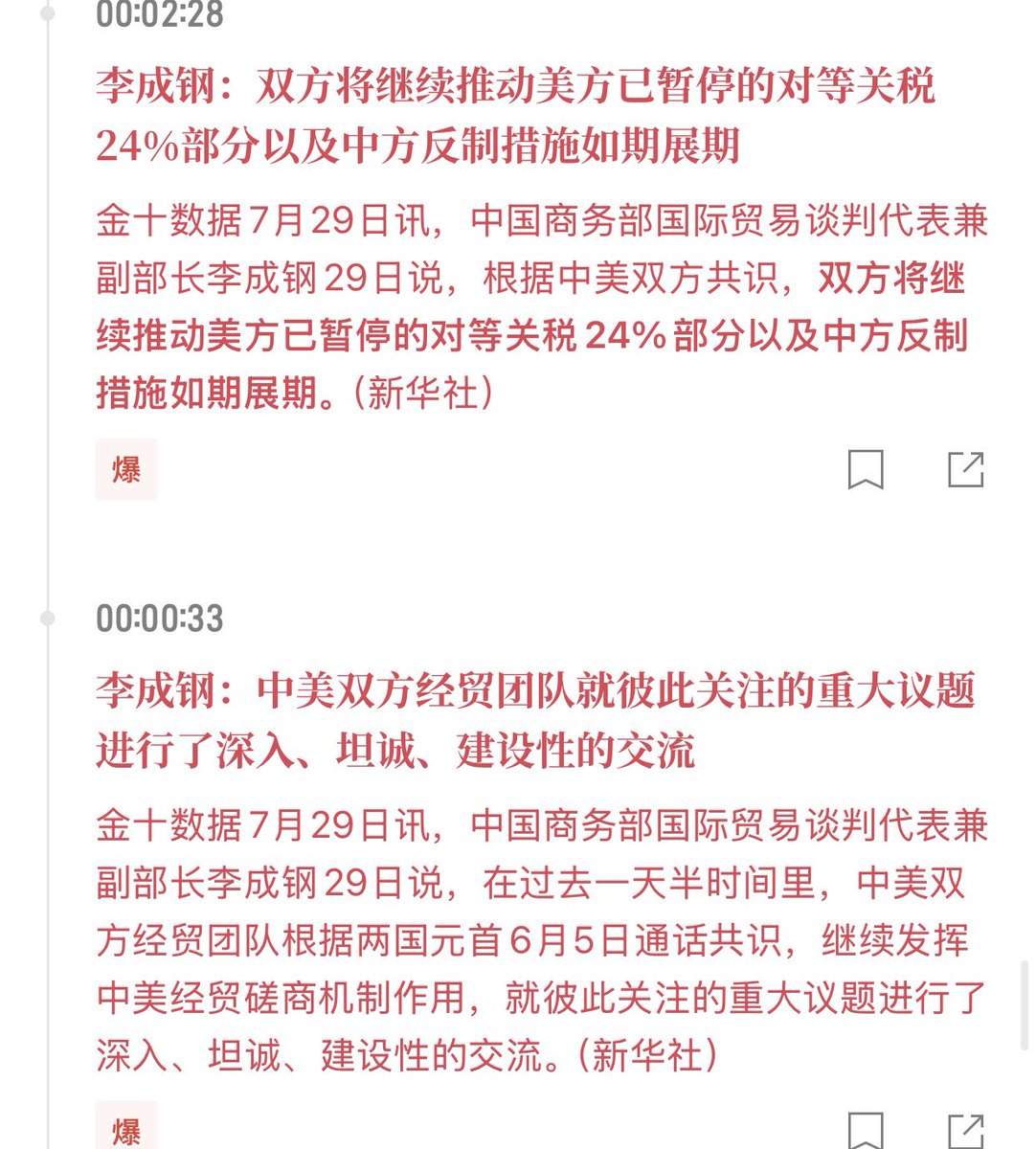
Task: Share the 00:02:28 tariff extension news
Action: pyautogui.click(x=965, y=469)
